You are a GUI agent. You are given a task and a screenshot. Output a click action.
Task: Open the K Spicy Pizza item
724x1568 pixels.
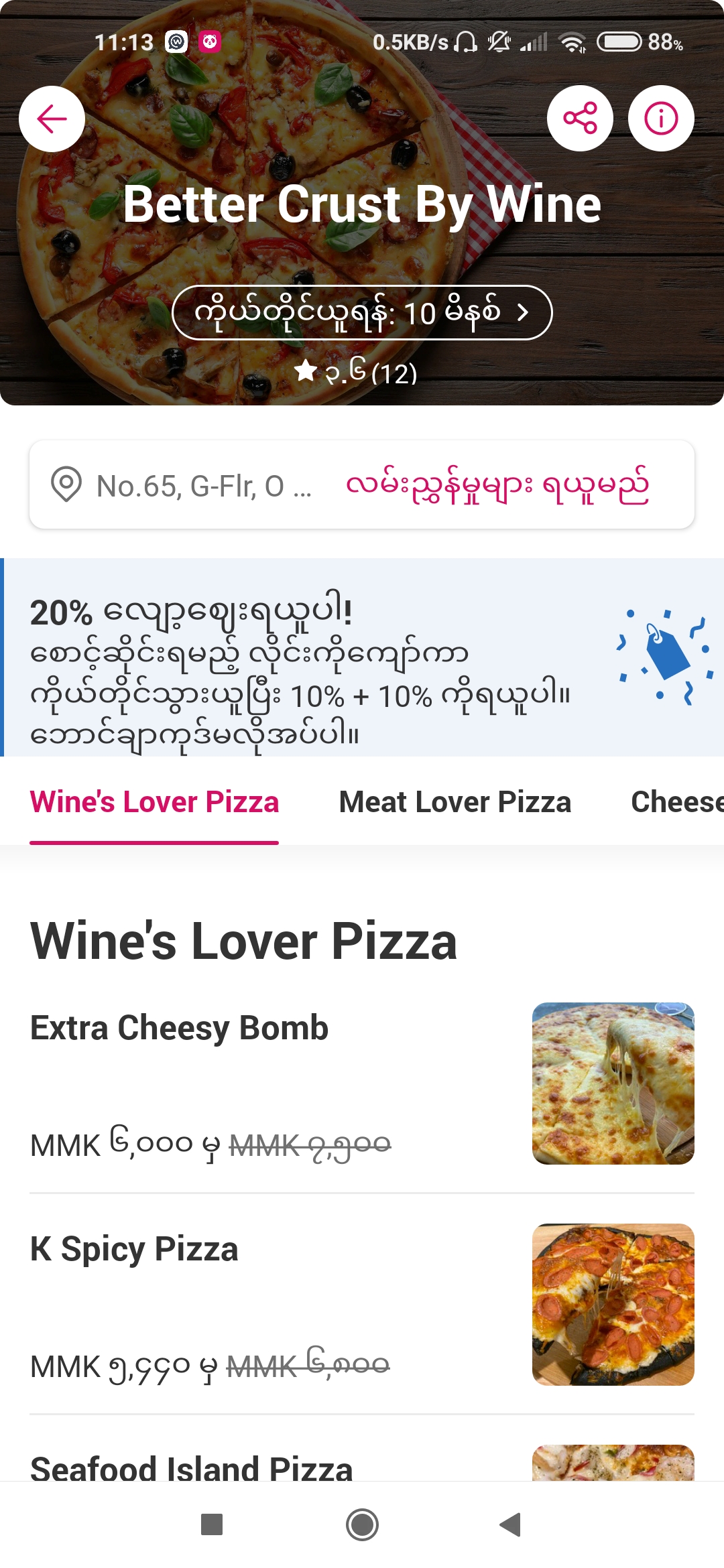click(362, 1304)
